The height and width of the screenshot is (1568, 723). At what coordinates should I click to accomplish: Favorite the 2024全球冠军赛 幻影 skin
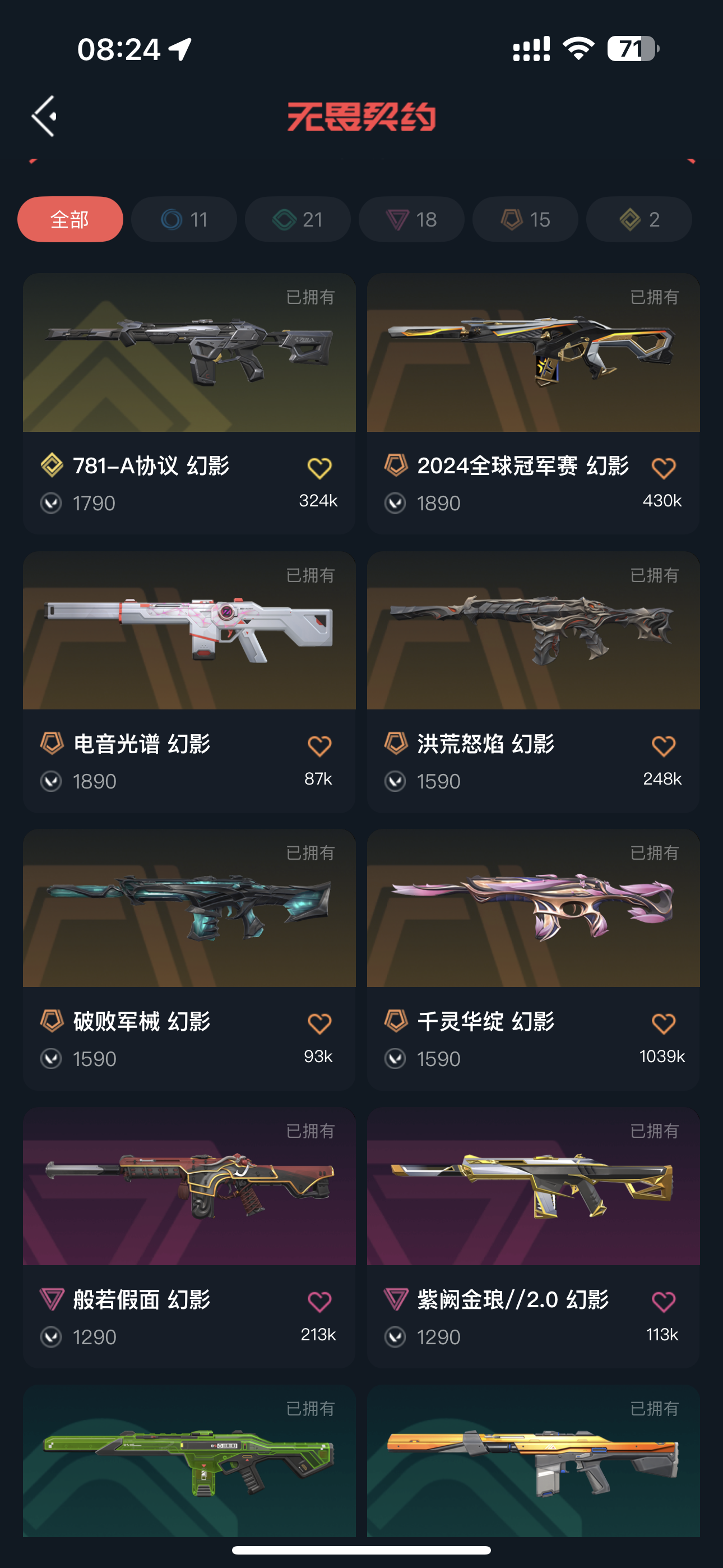pos(664,468)
